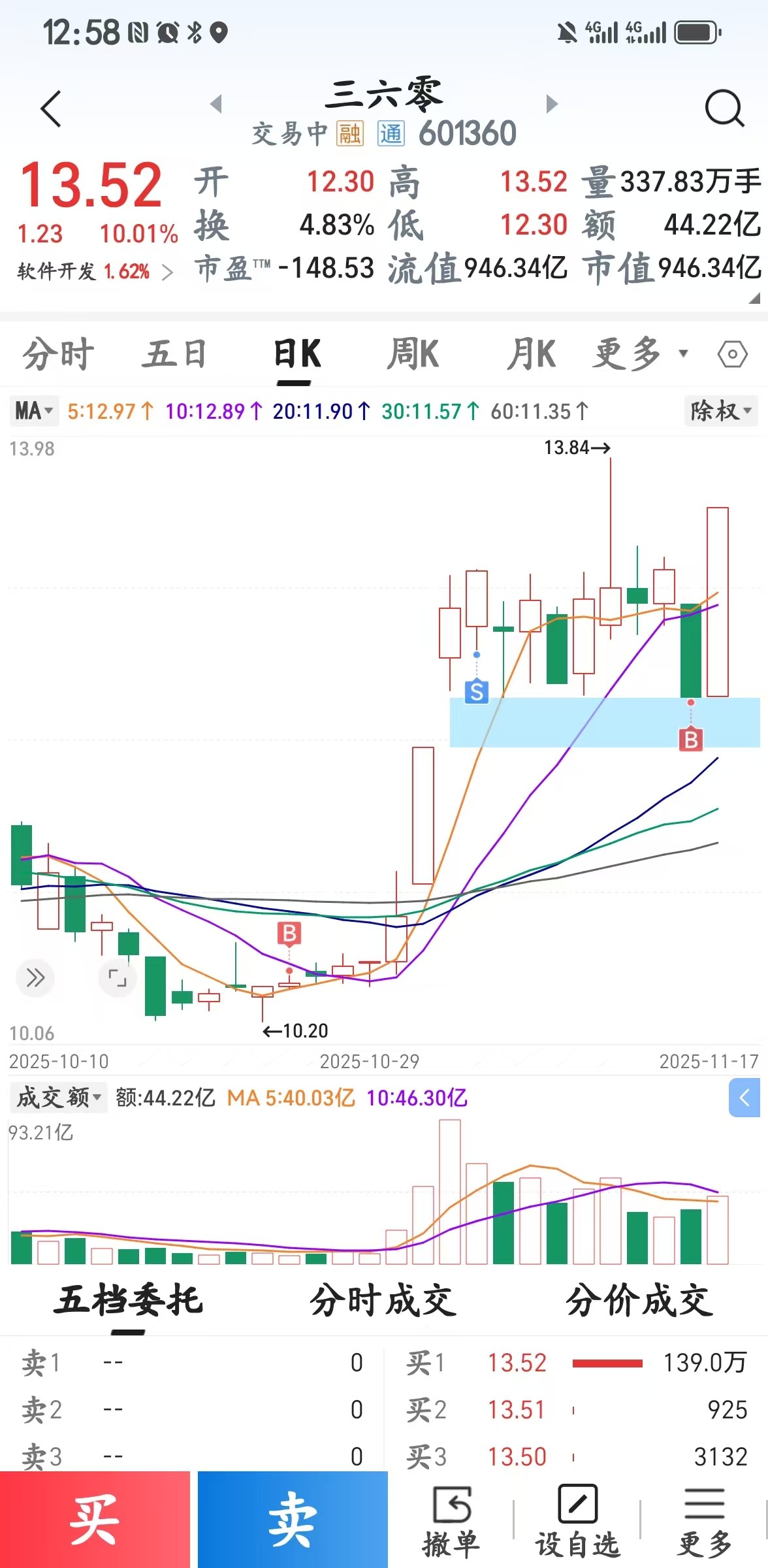Screen dimensions: 768x1568
Task: Tap the double-arrow expand icon on chart
Action: pos(35,978)
